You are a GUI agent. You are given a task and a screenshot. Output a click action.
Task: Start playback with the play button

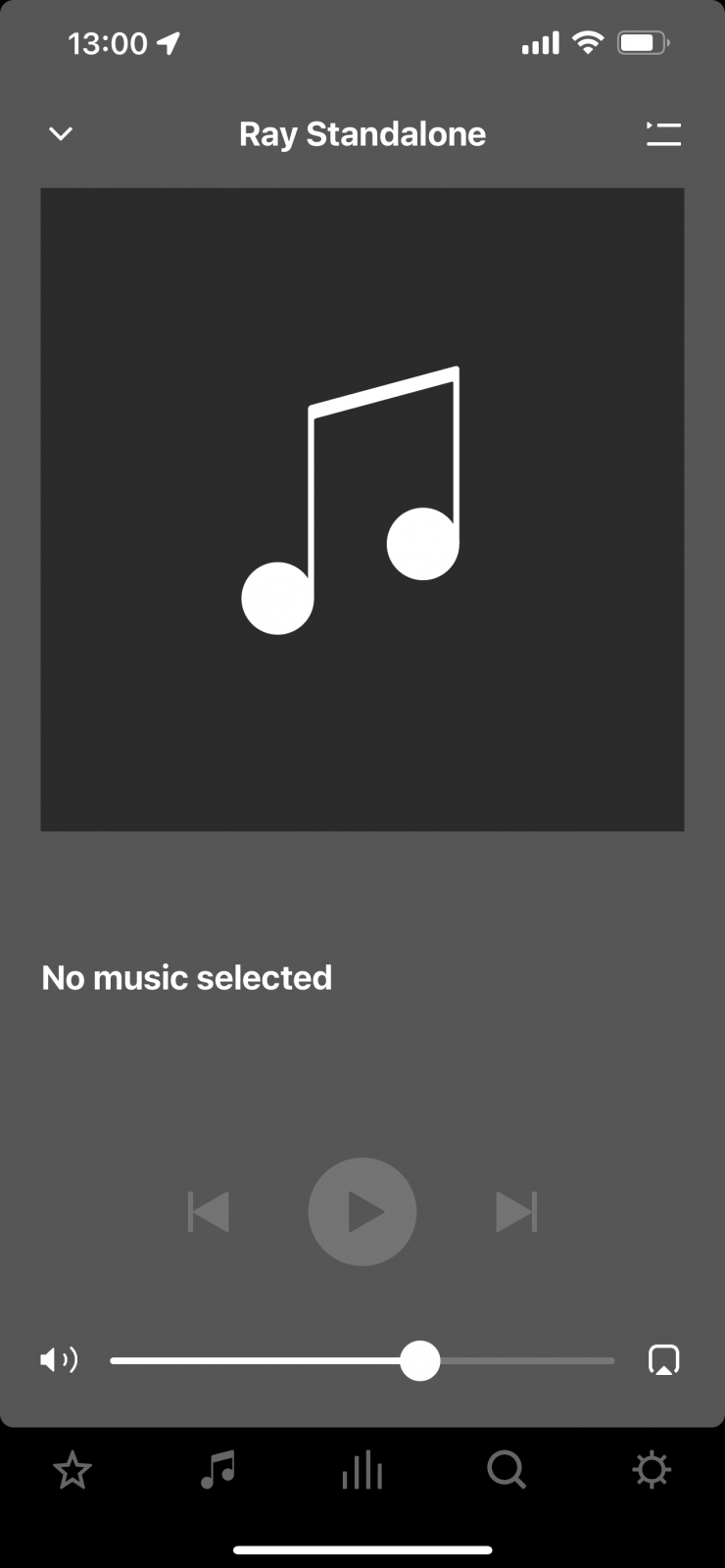tap(362, 1212)
